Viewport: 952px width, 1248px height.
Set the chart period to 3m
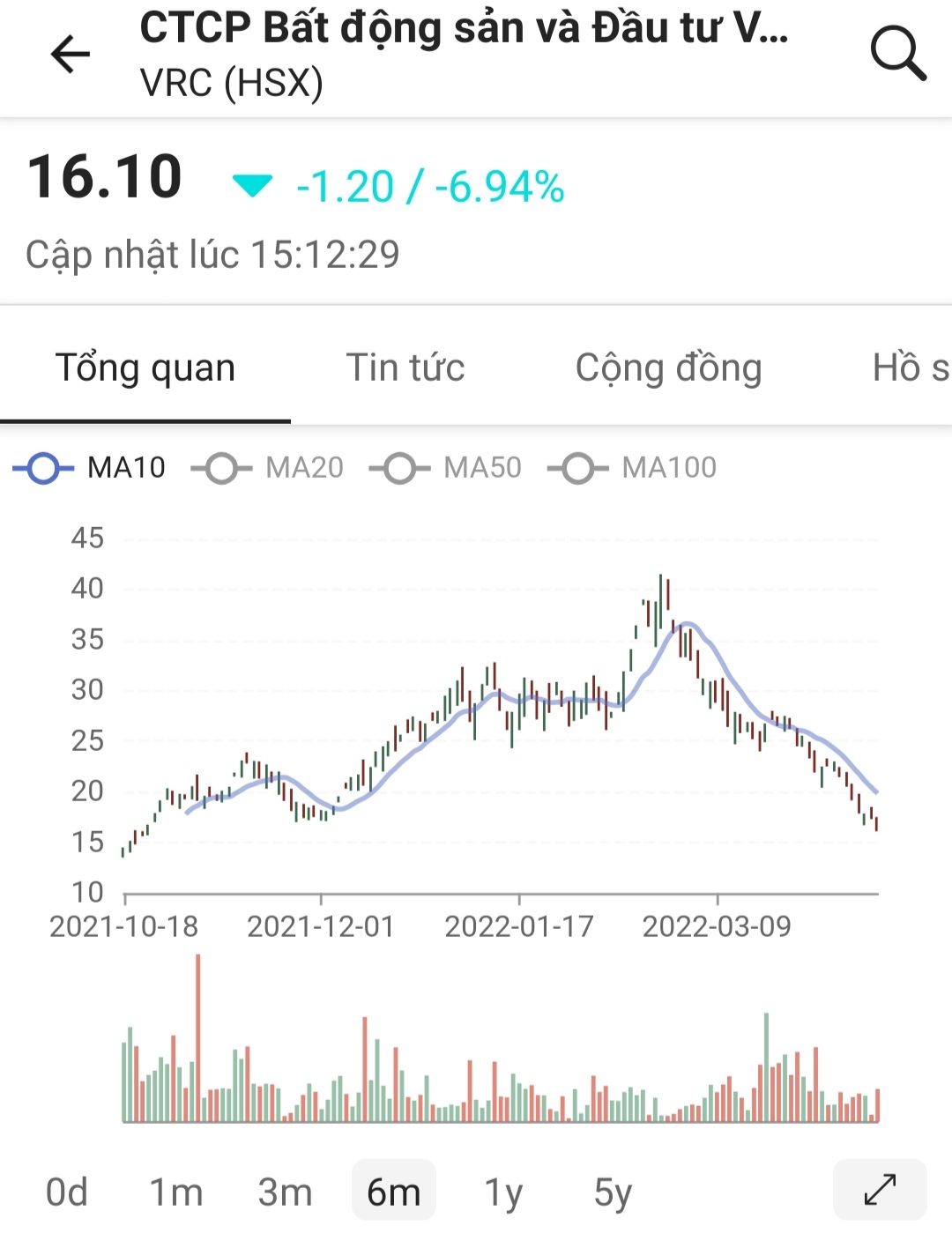click(285, 1192)
